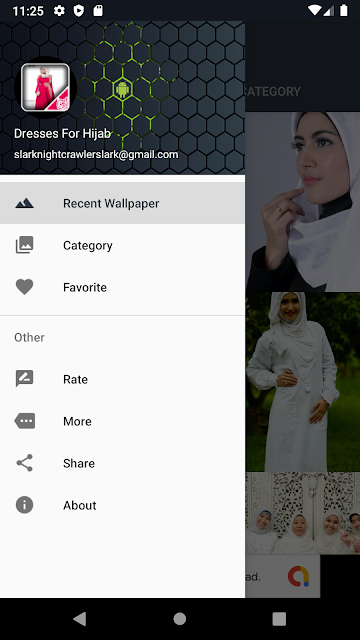Open the More apps entry
The height and width of the screenshot is (640, 360).
coord(122,421)
